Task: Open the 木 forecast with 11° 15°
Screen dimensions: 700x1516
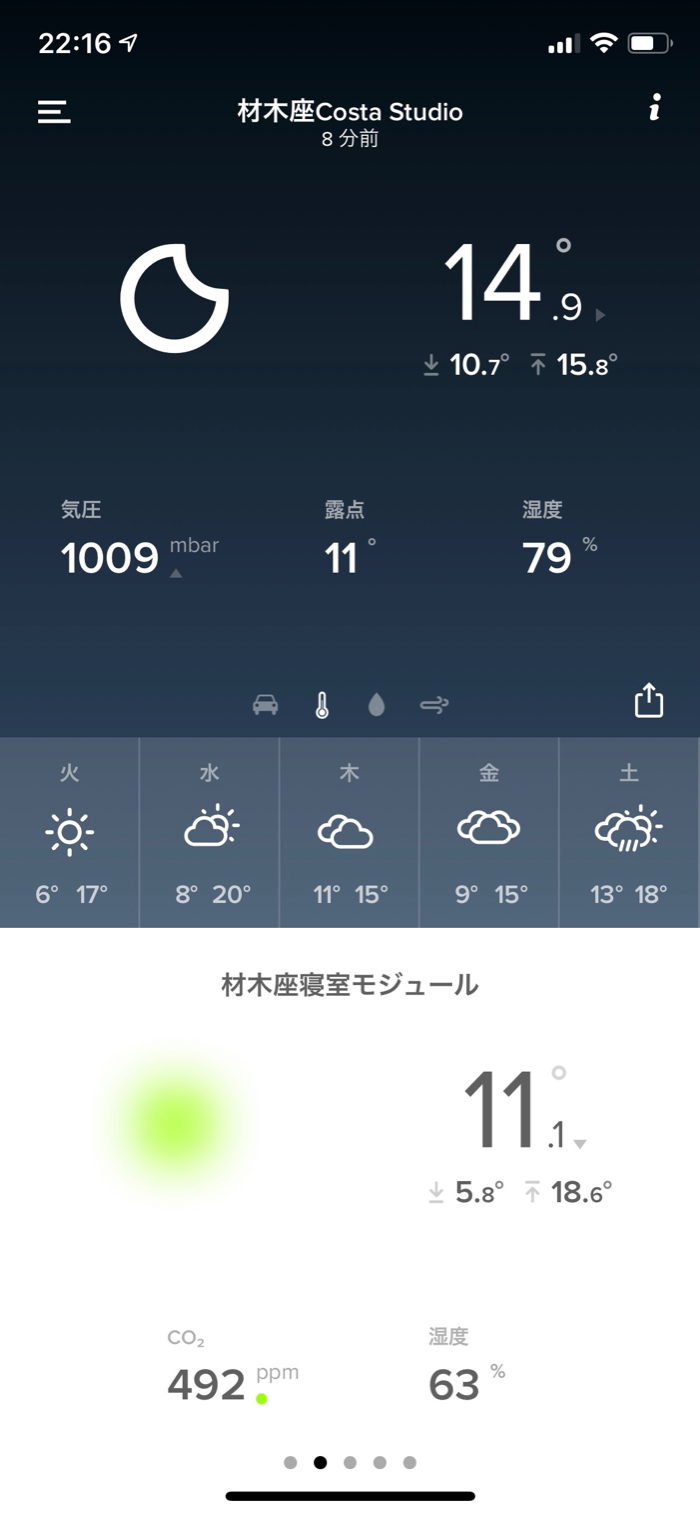Action: click(349, 832)
